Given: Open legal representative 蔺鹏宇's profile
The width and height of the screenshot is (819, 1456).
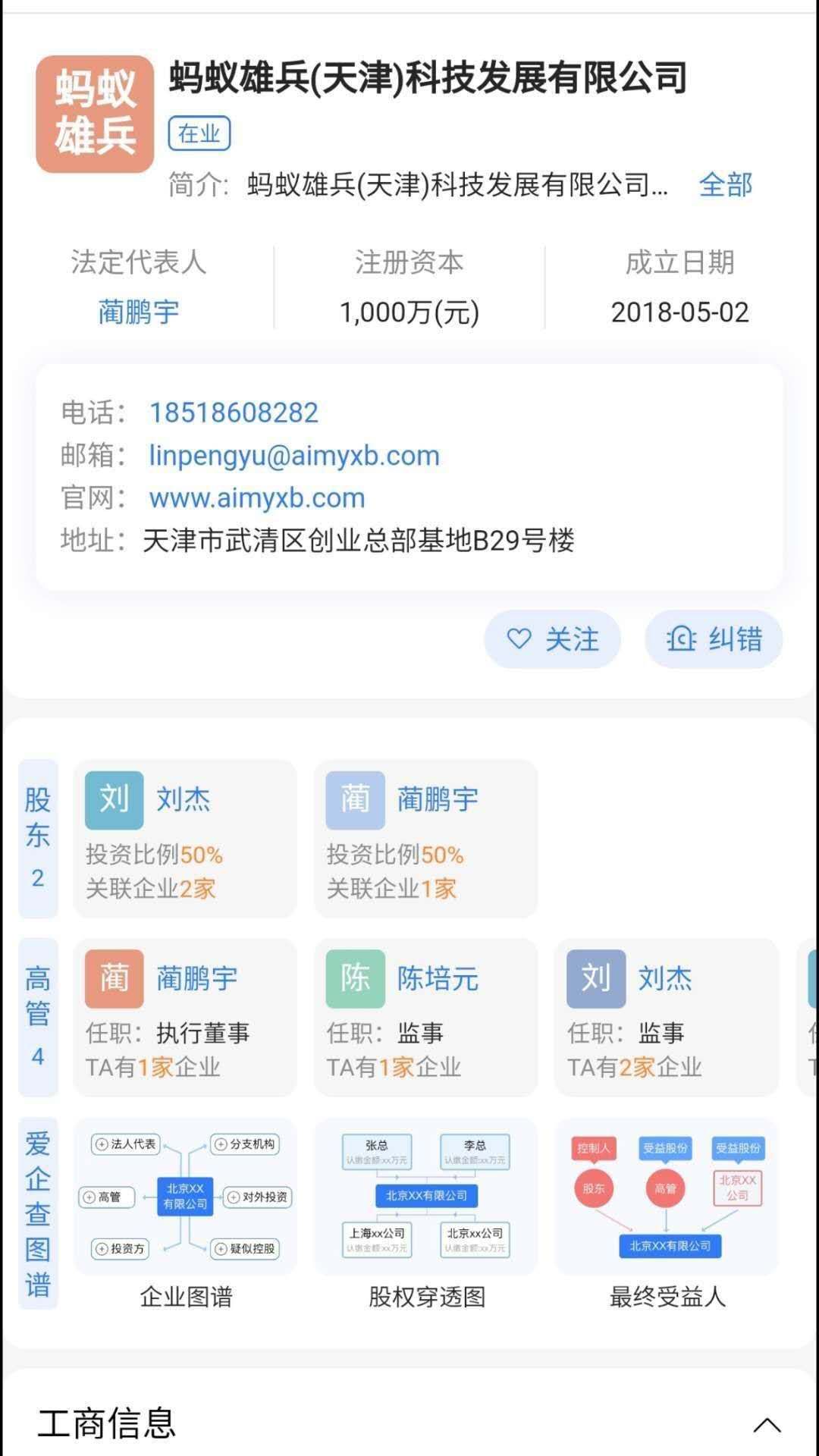Looking at the screenshot, I should [138, 312].
